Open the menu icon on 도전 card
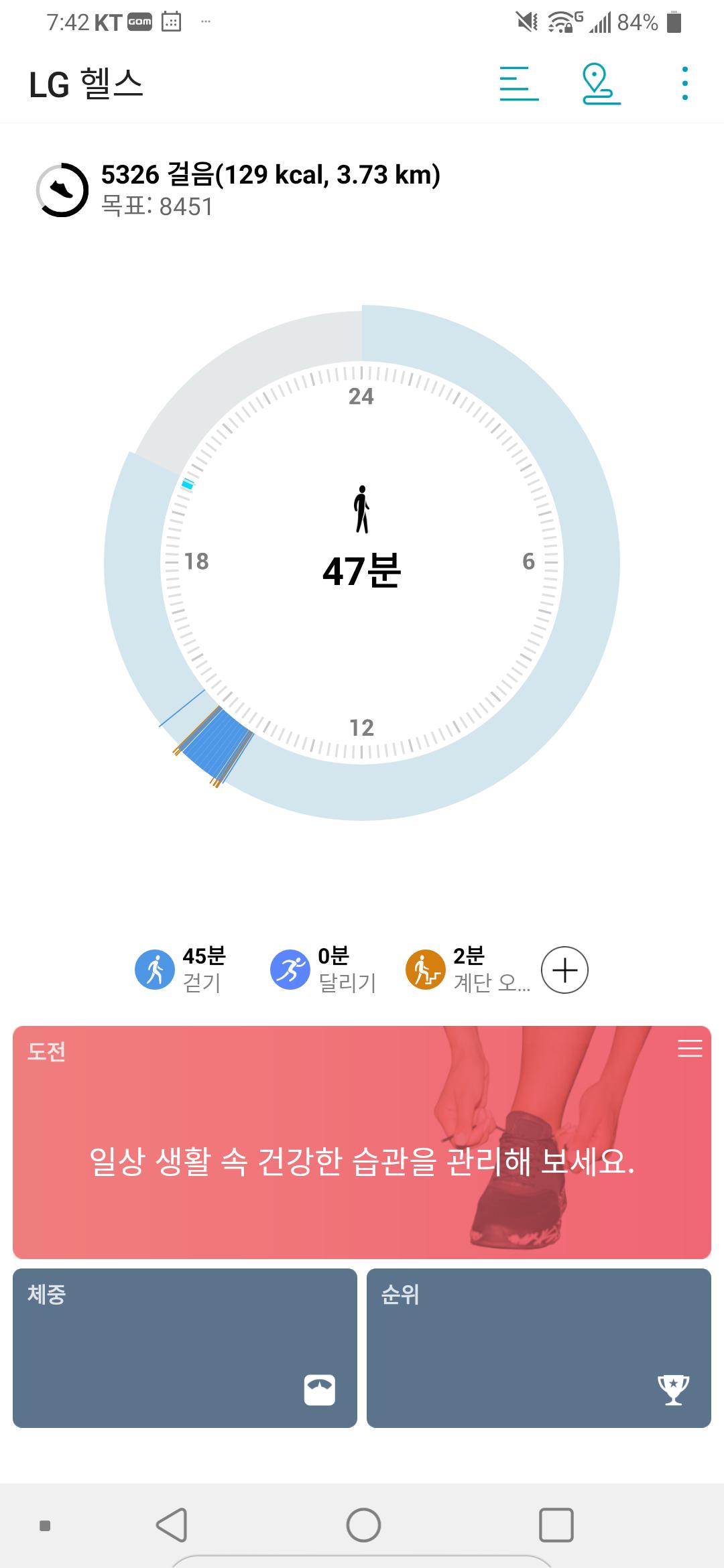 coord(690,1049)
